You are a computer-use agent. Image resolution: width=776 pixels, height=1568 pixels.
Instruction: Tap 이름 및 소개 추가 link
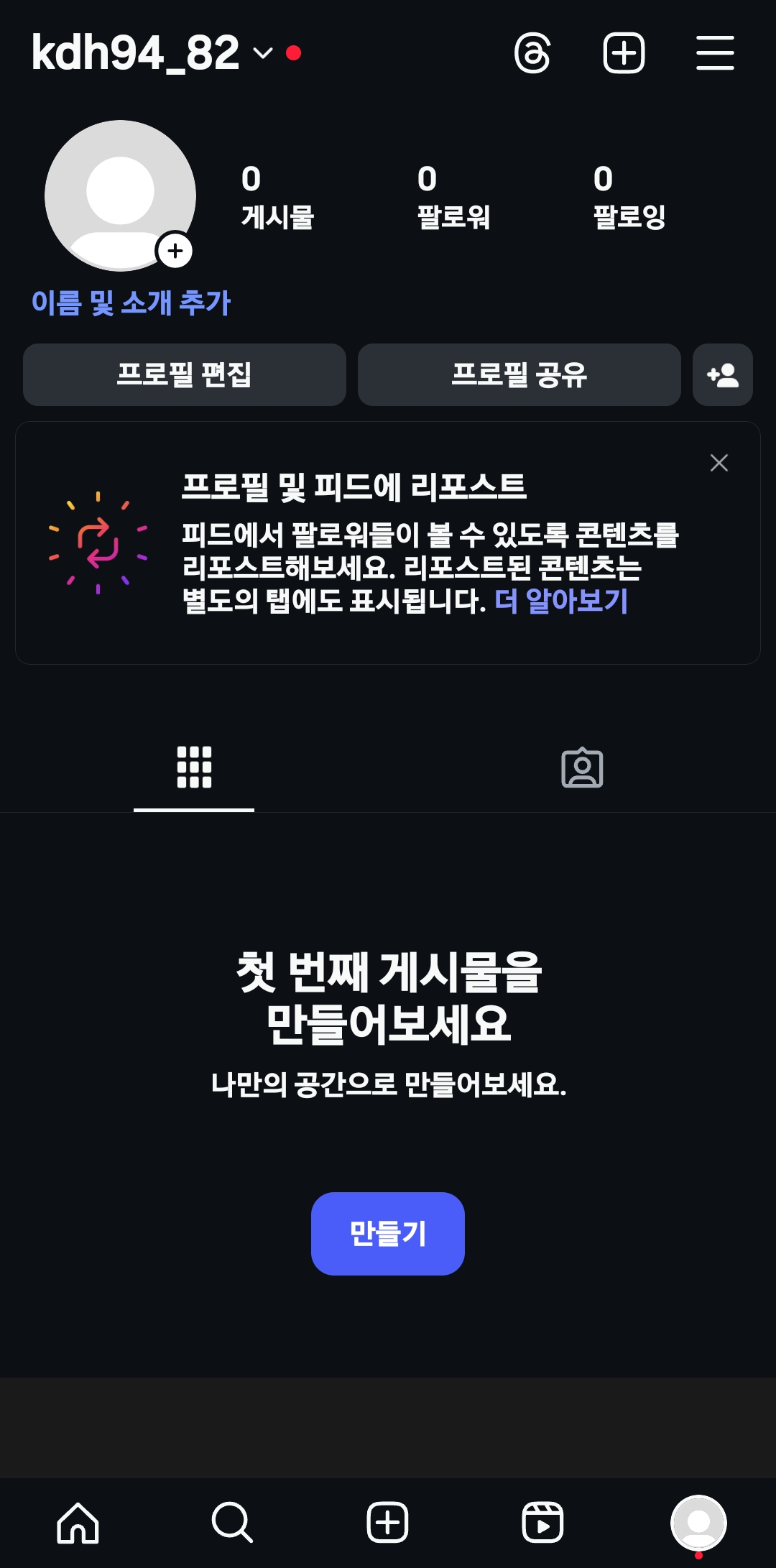coord(131,303)
